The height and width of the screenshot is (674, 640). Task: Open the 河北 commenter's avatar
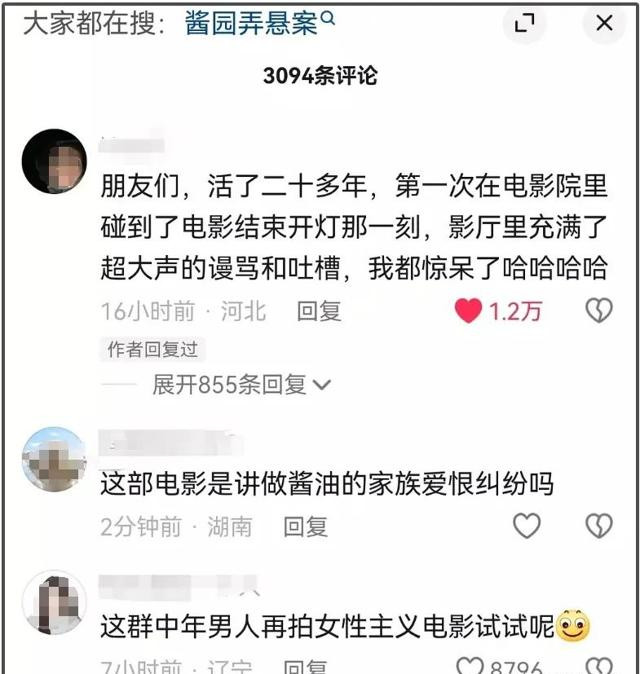(54, 162)
